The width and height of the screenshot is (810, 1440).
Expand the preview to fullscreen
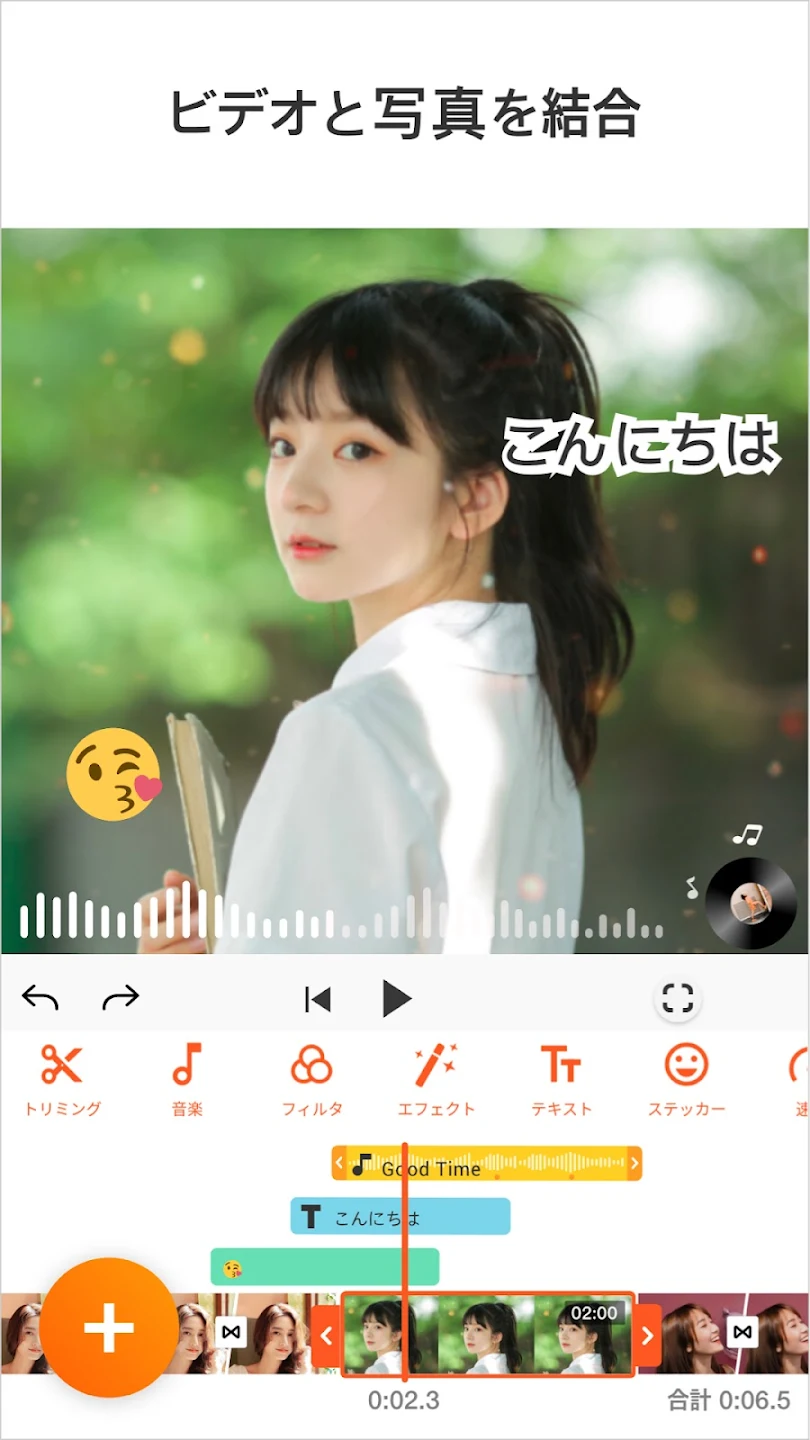pos(678,998)
